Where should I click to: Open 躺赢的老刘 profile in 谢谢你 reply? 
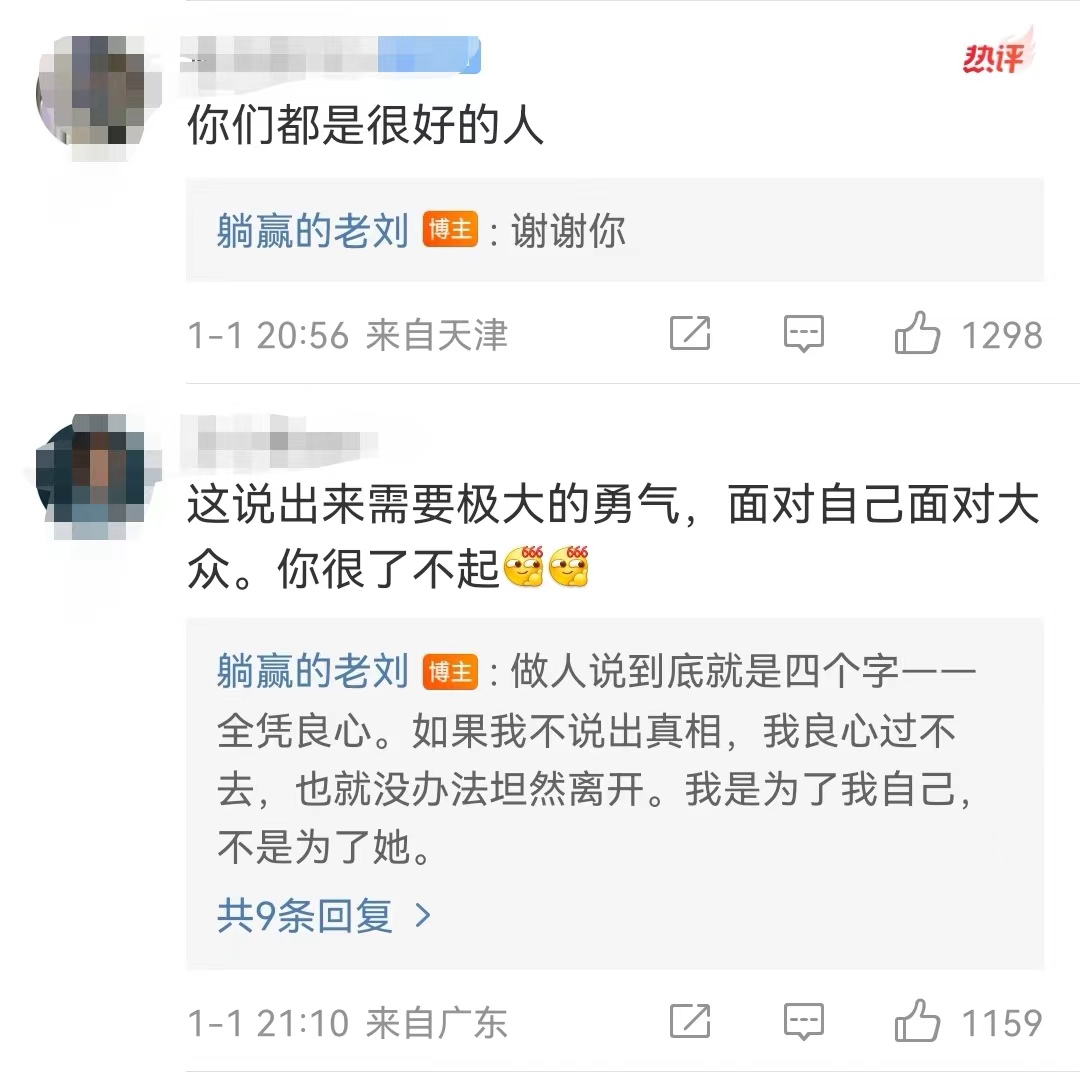[x=312, y=231]
